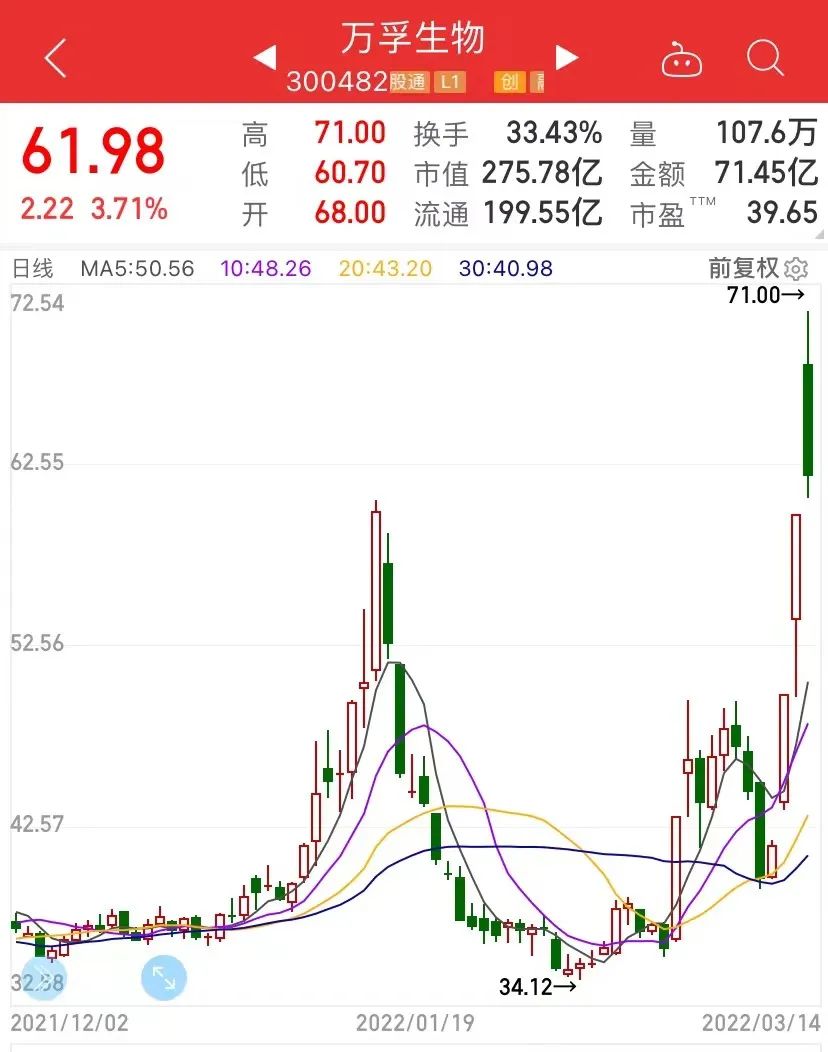Switch to the previous stock with left arrow
The image size is (828, 1052).
[263, 59]
